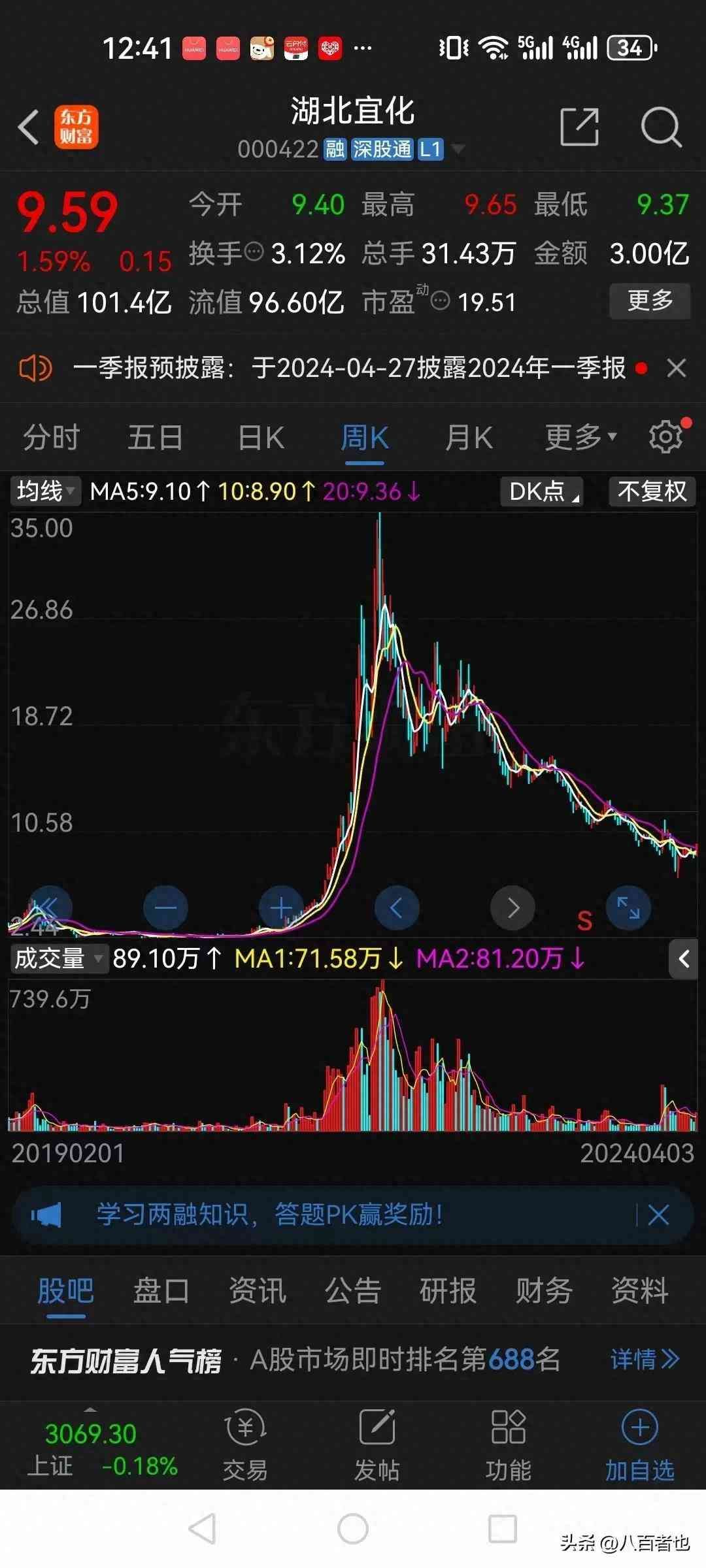The height and width of the screenshot is (1568, 706).
Task: Switch to the 公告 tab
Action: (x=352, y=1291)
